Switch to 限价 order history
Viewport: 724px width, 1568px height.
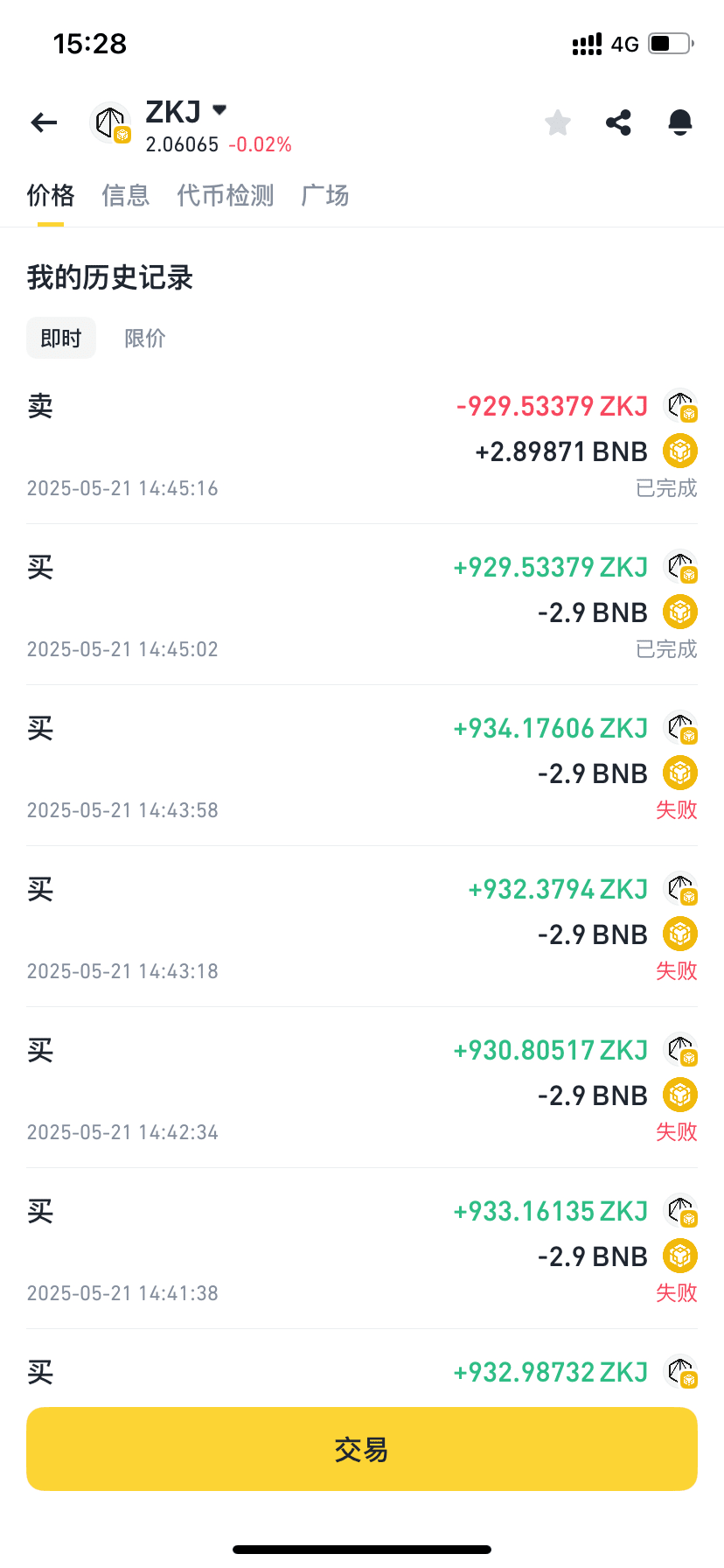tap(145, 338)
